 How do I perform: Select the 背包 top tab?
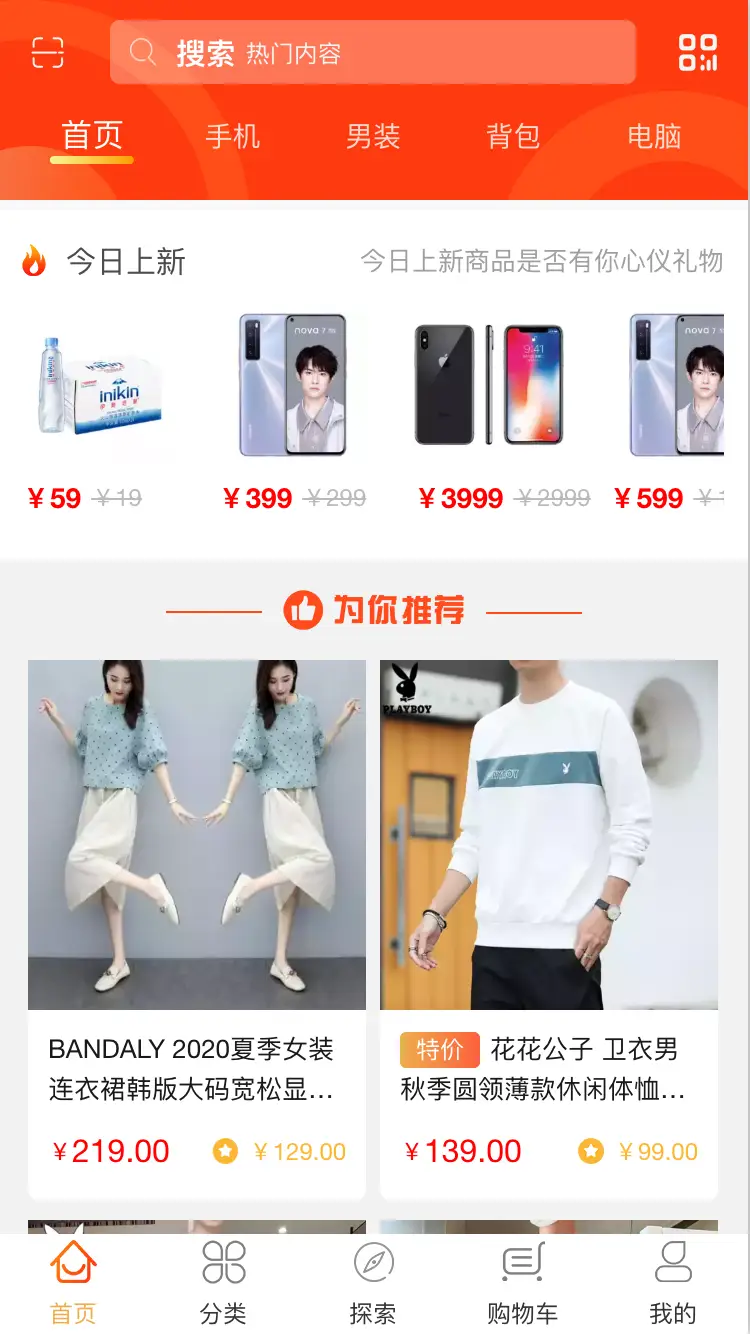tap(513, 136)
